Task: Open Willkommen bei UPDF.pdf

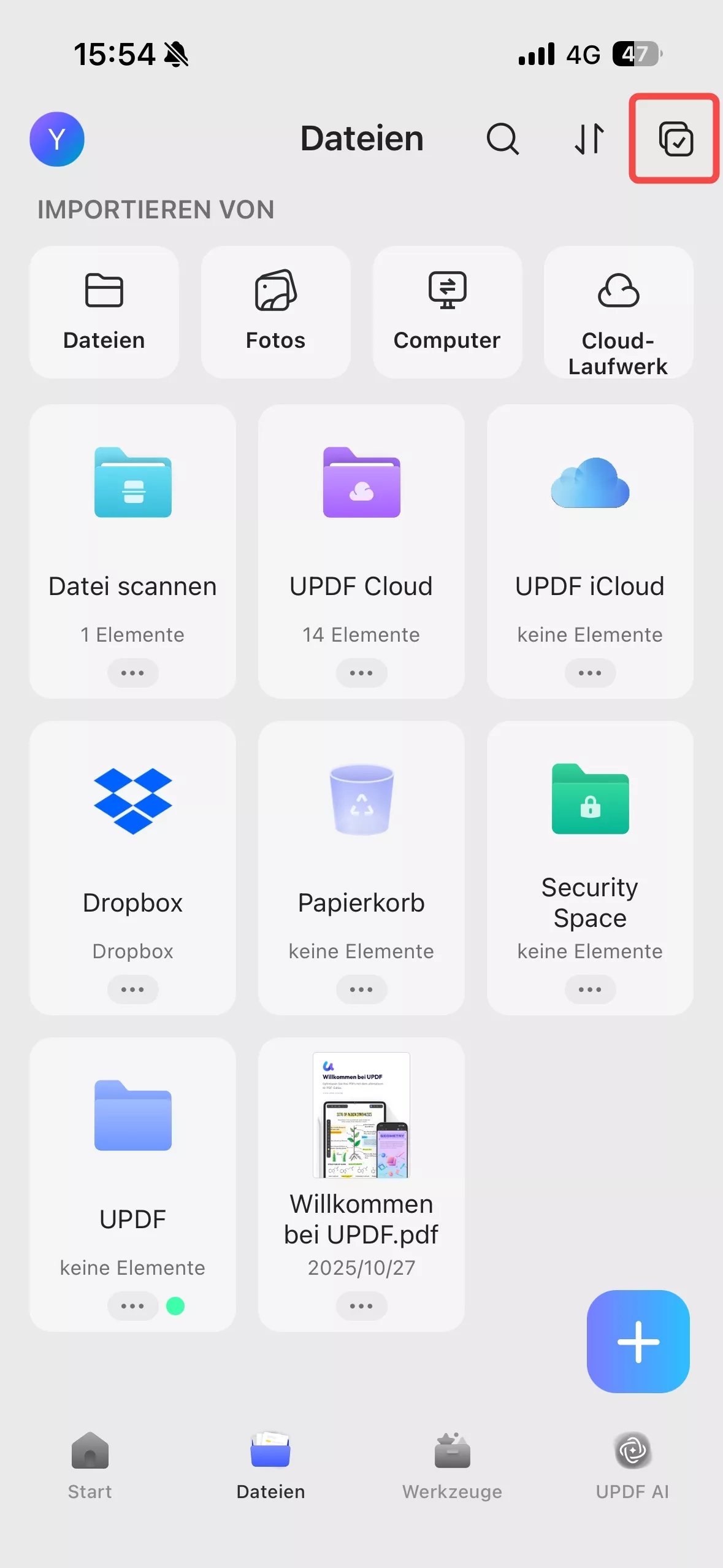Action: (x=361, y=1153)
